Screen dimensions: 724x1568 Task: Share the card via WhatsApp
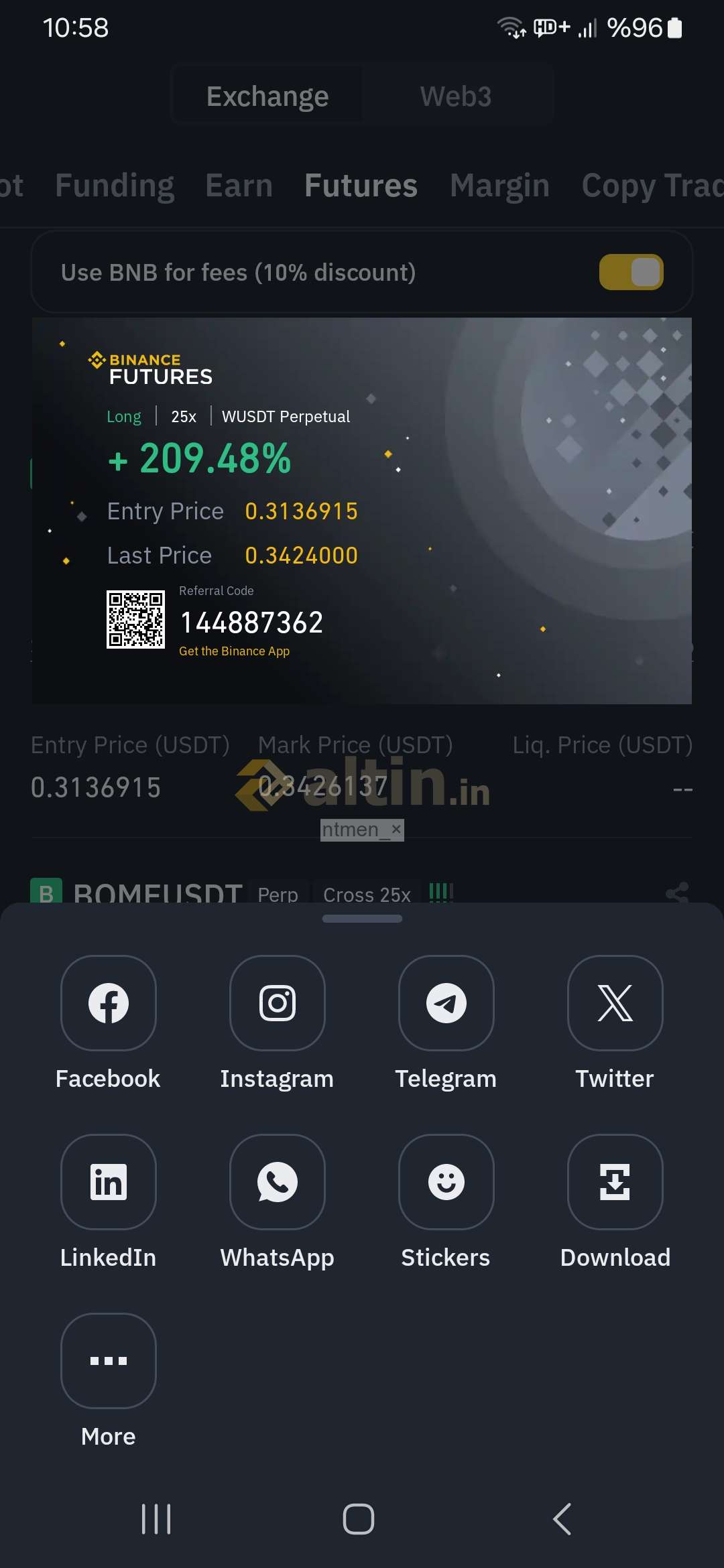(x=277, y=1182)
